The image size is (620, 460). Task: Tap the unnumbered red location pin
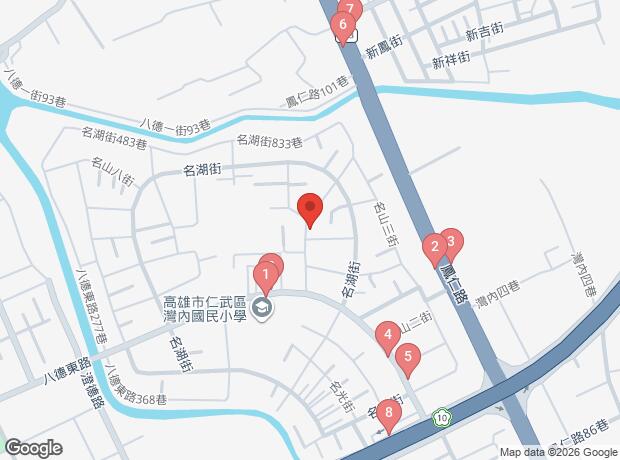click(x=310, y=209)
